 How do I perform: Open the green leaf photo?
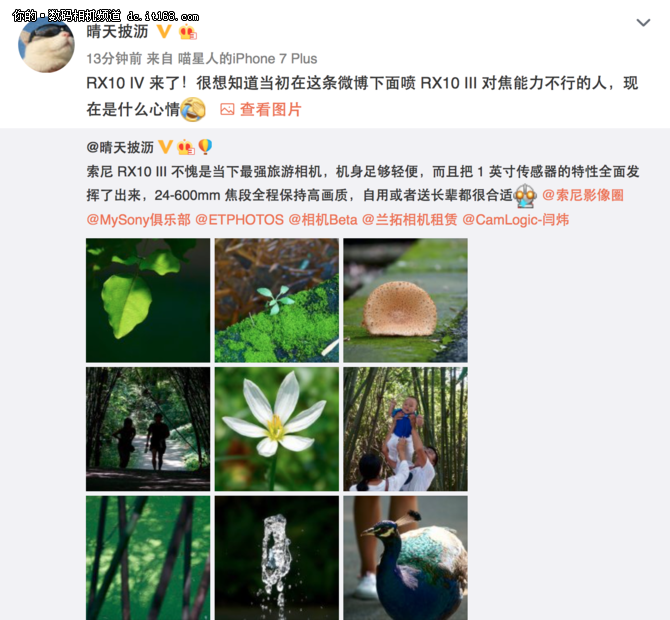coord(148,300)
